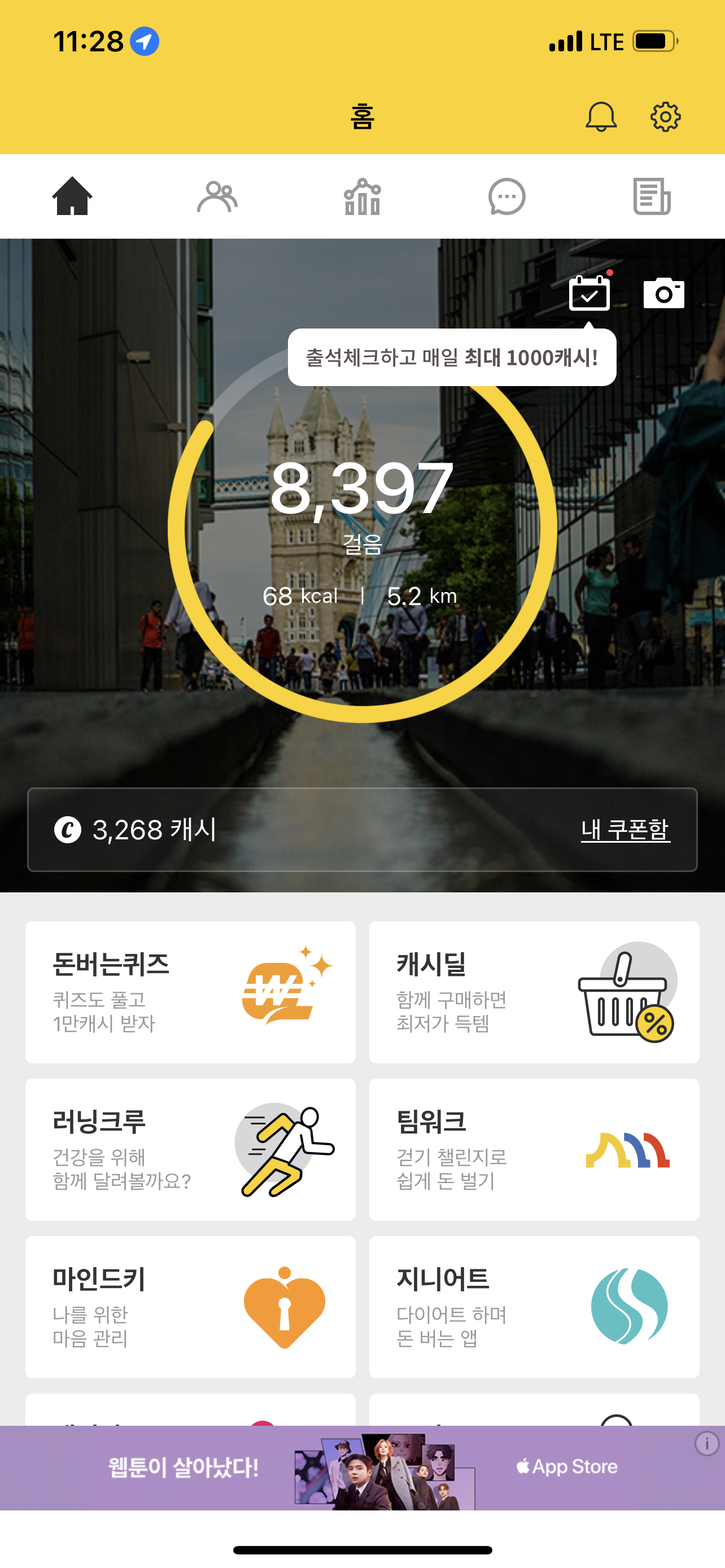Open the 지니어트 card

click(534, 1306)
